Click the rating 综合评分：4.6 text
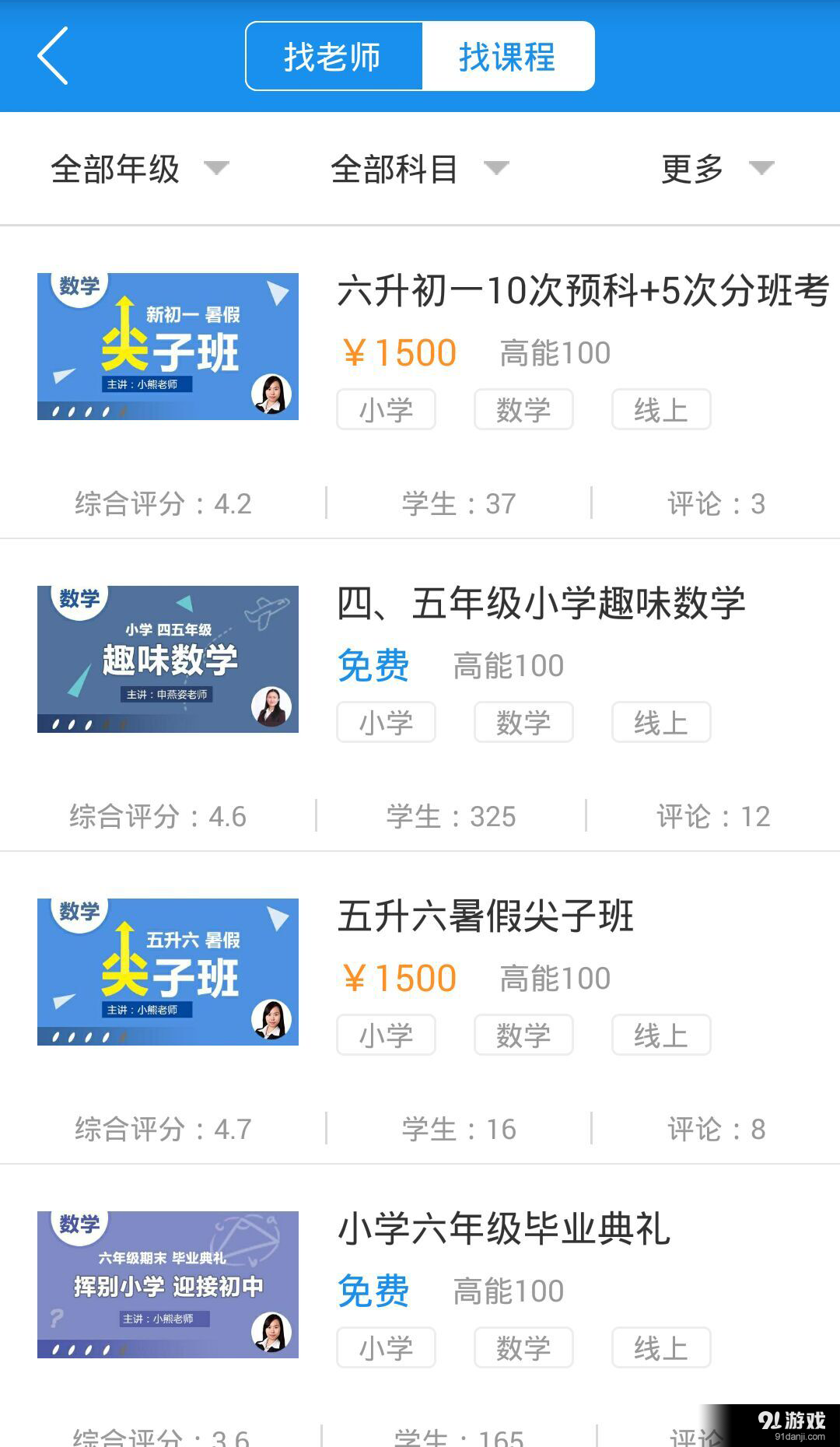The image size is (840, 1447). click(157, 817)
